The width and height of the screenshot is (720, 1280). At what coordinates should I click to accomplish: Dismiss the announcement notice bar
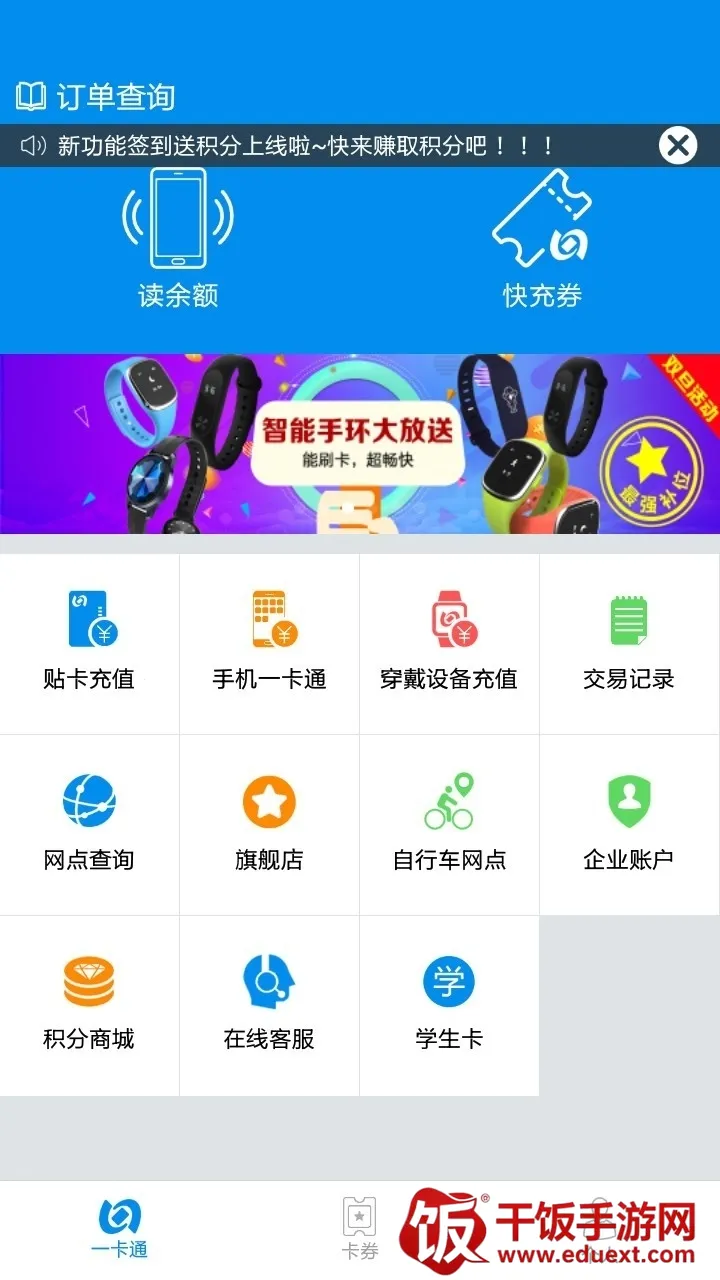(x=677, y=146)
